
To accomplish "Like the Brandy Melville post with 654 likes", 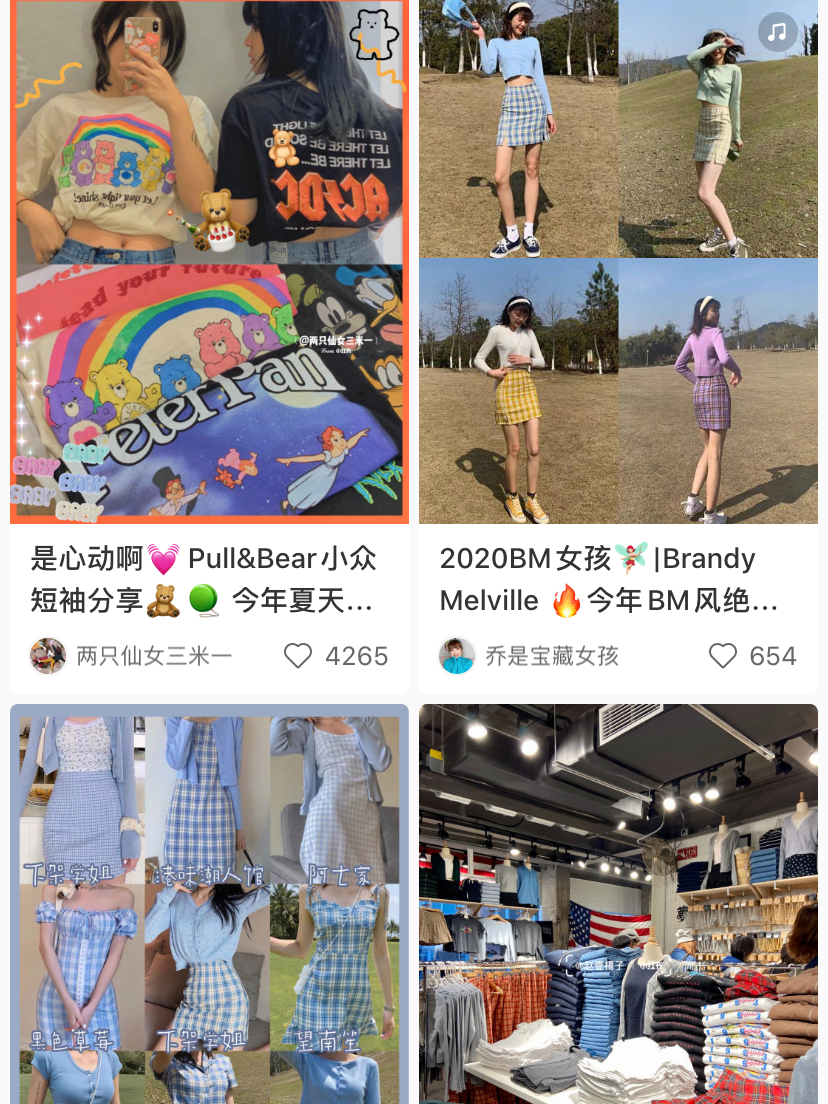I will (x=722, y=656).
